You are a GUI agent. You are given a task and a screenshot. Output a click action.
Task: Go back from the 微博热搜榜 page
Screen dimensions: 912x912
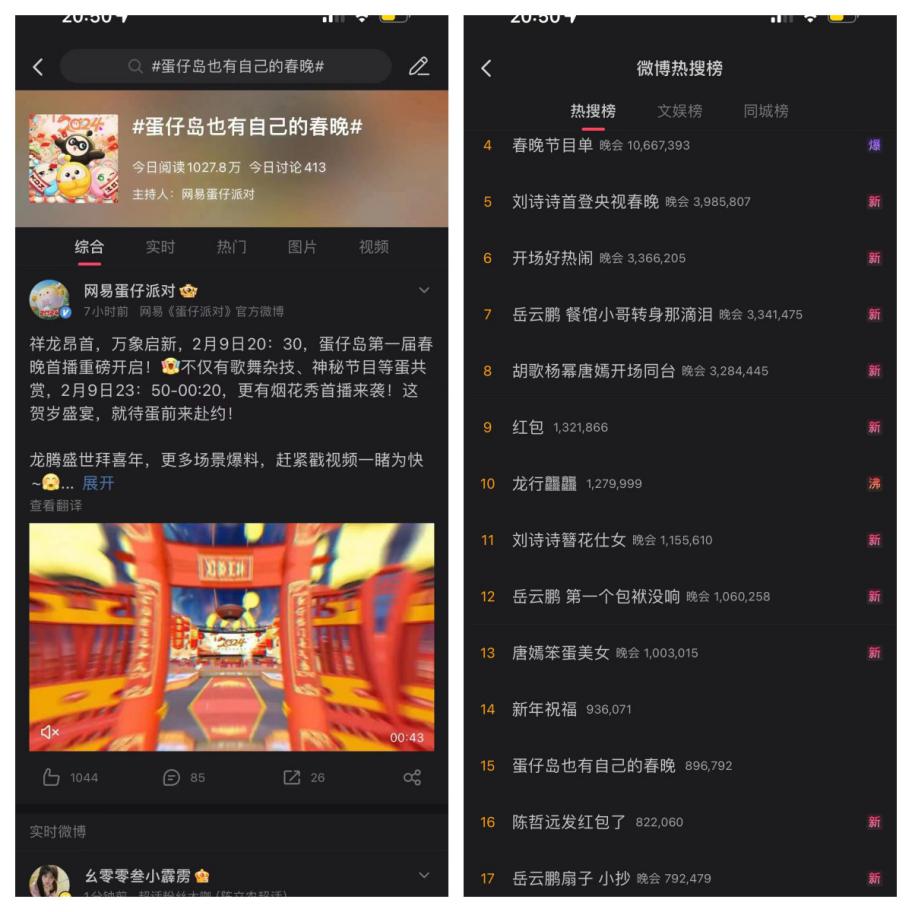point(487,68)
